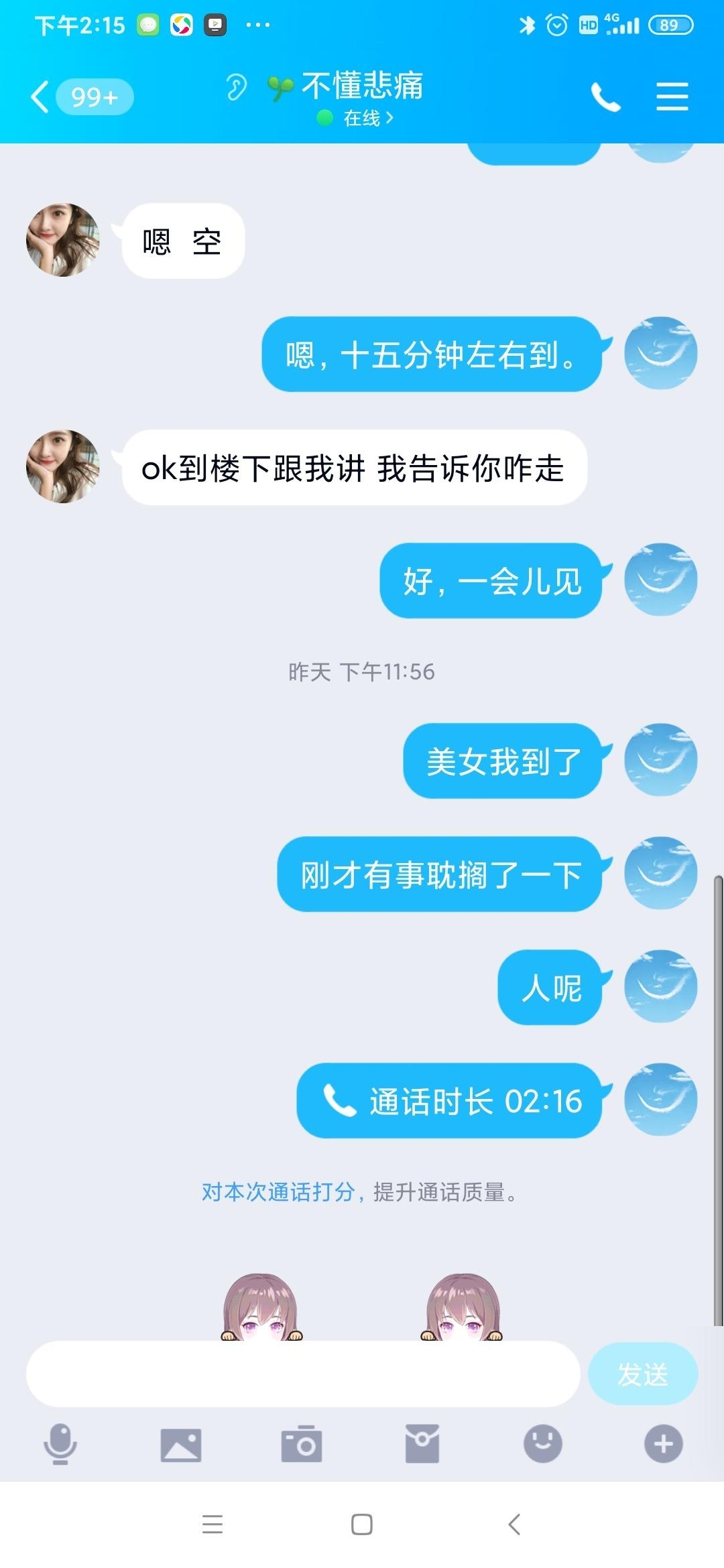Tap my avatar beside 美女我到了
Image resolution: width=724 pixels, height=1568 pixels.
tap(660, 760)
